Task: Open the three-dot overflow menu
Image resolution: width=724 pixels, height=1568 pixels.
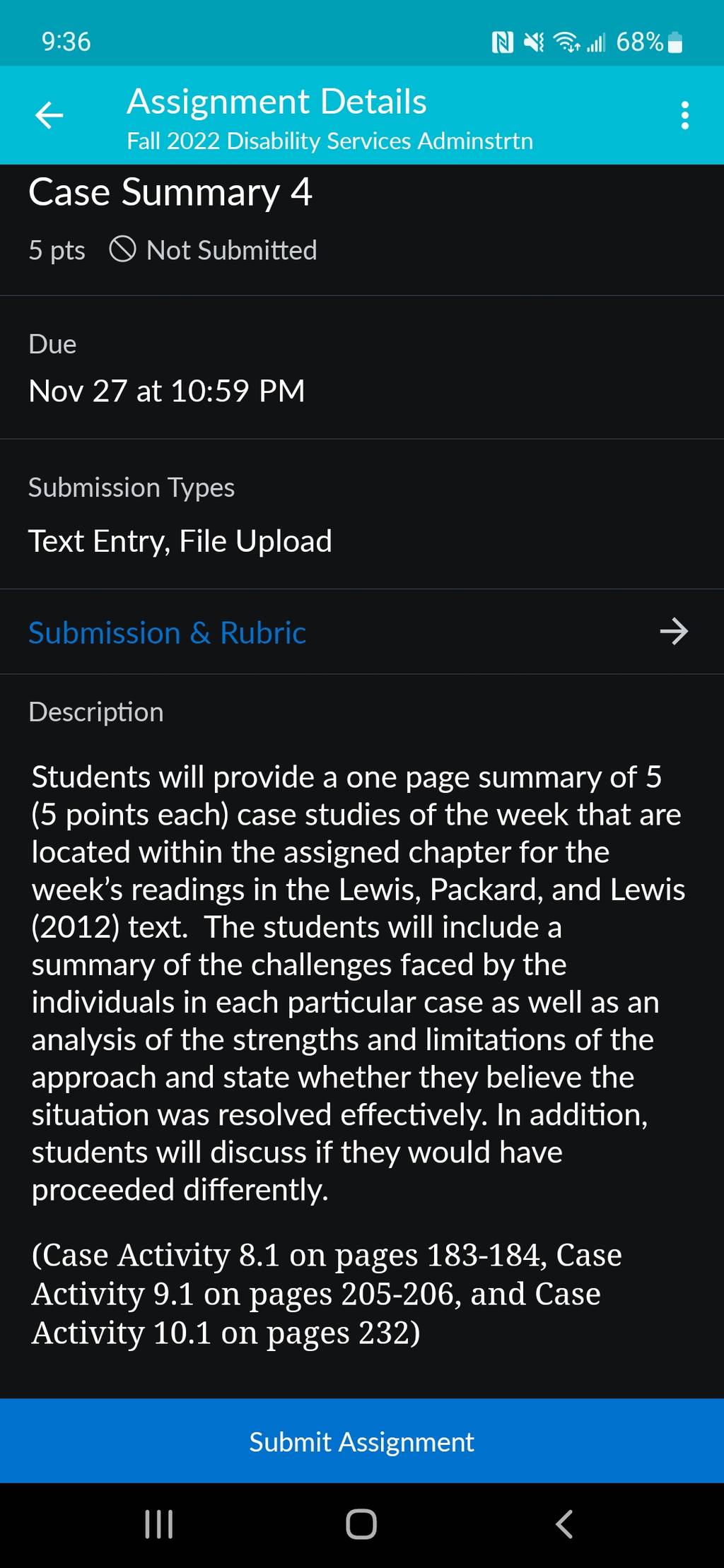Action: point(684,115)
